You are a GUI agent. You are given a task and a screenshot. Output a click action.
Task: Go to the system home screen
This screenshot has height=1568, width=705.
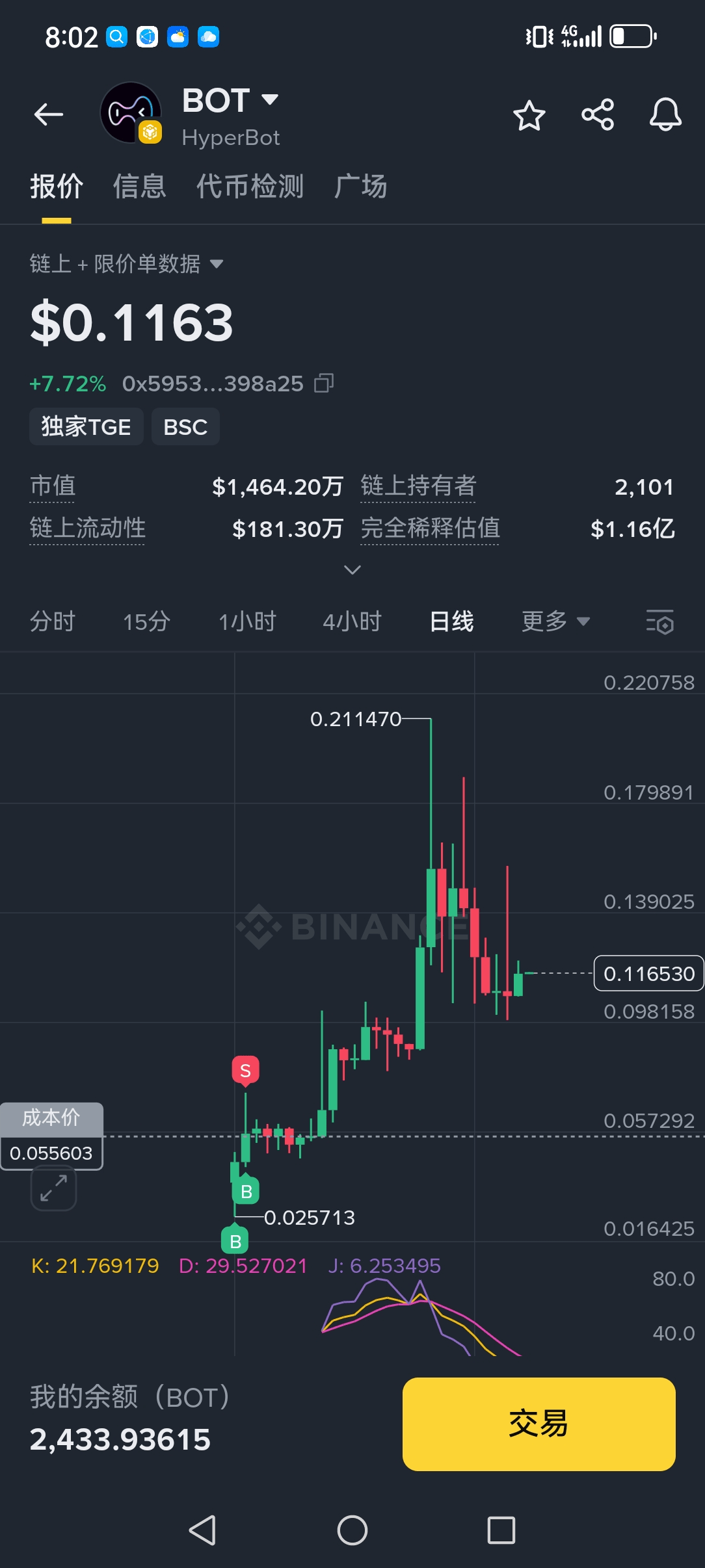pyautogui.click(x=352, y=1530)
